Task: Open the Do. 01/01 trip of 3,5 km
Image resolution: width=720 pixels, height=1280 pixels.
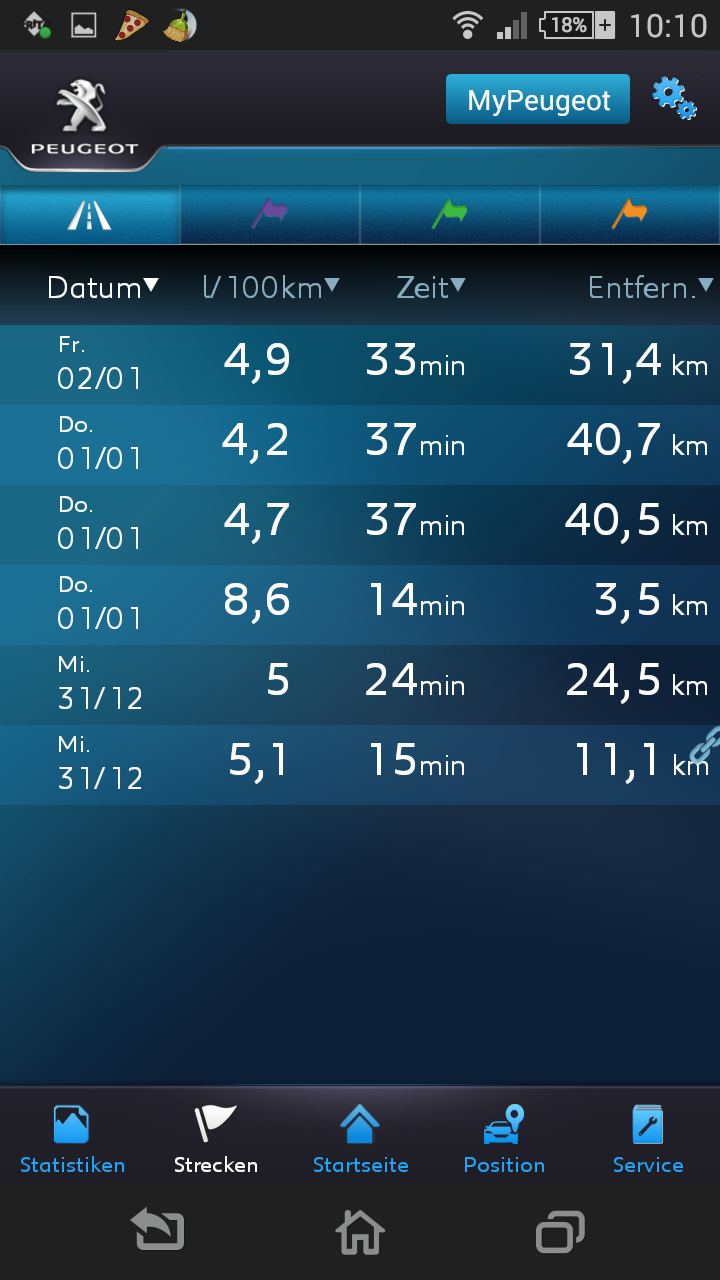Action: (360, 604)
